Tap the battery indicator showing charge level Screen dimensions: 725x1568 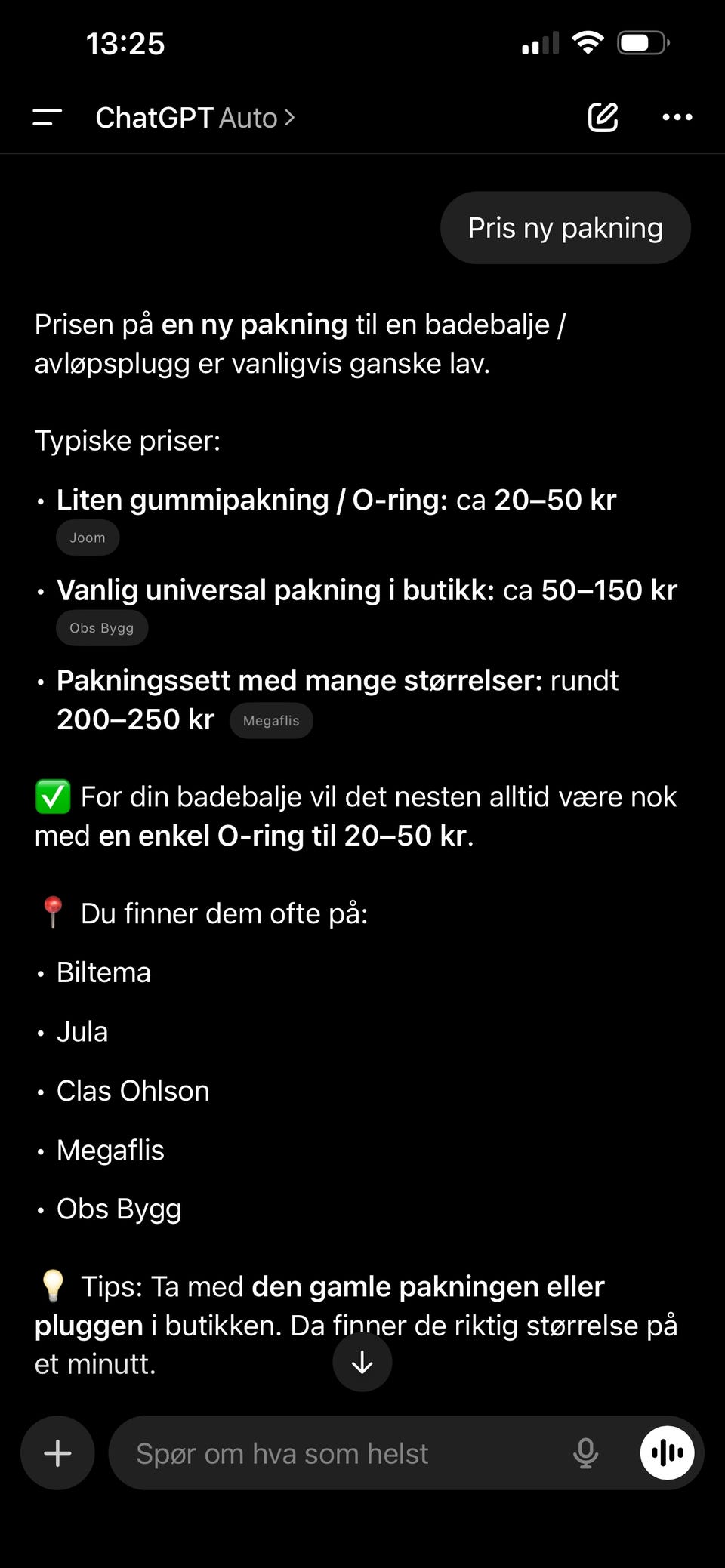pos(641,43)
